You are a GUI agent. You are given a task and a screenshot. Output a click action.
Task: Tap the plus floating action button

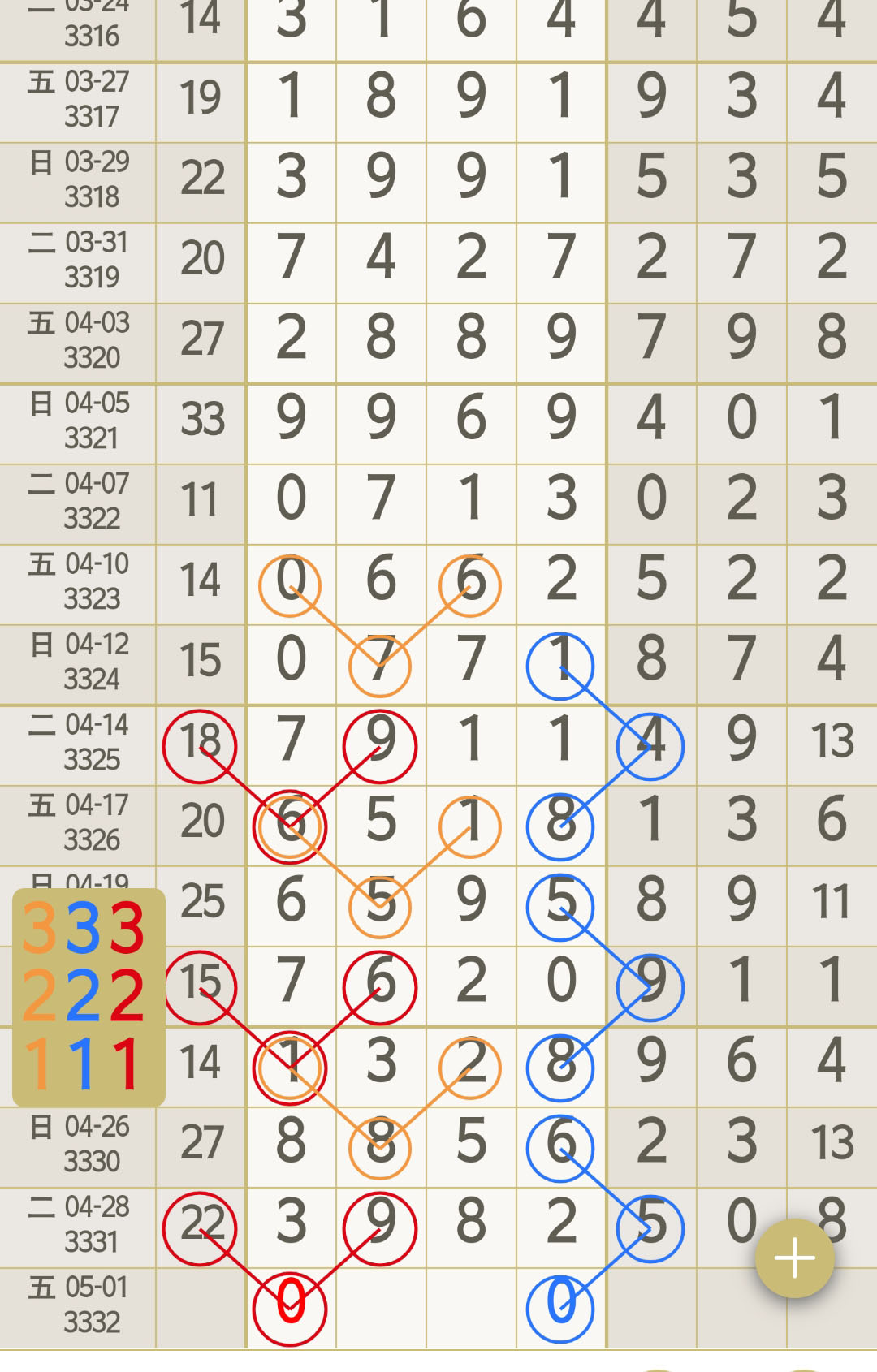794,1258
